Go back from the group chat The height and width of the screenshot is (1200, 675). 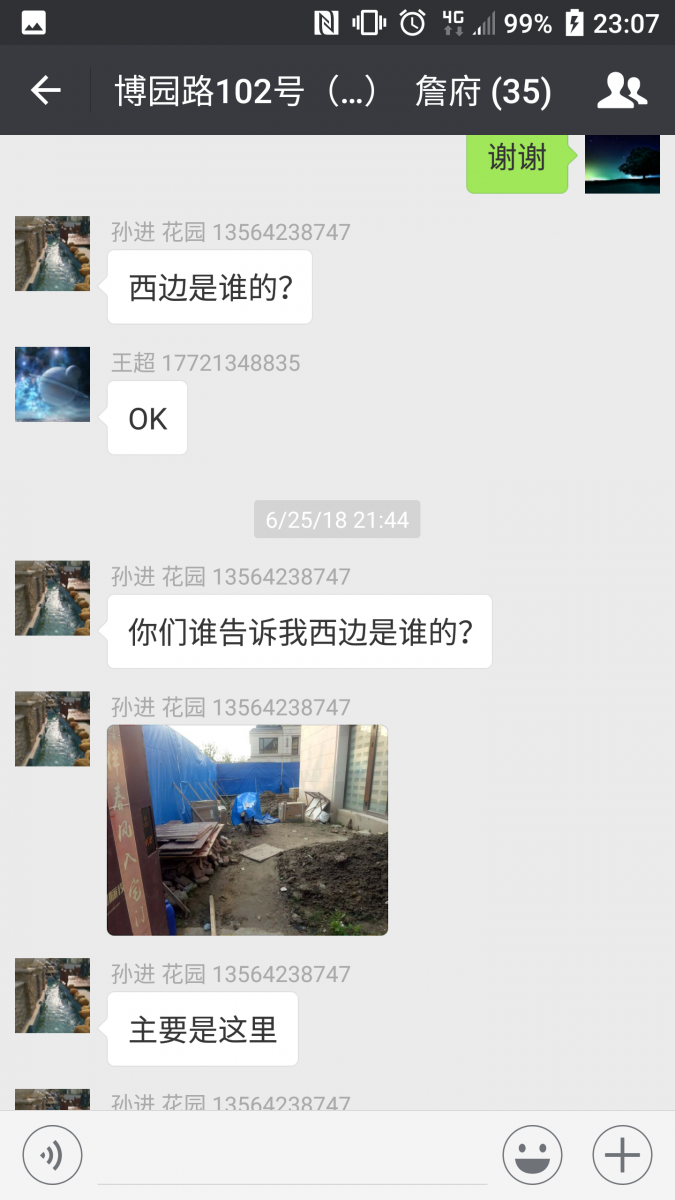click(x=46, y=91)
